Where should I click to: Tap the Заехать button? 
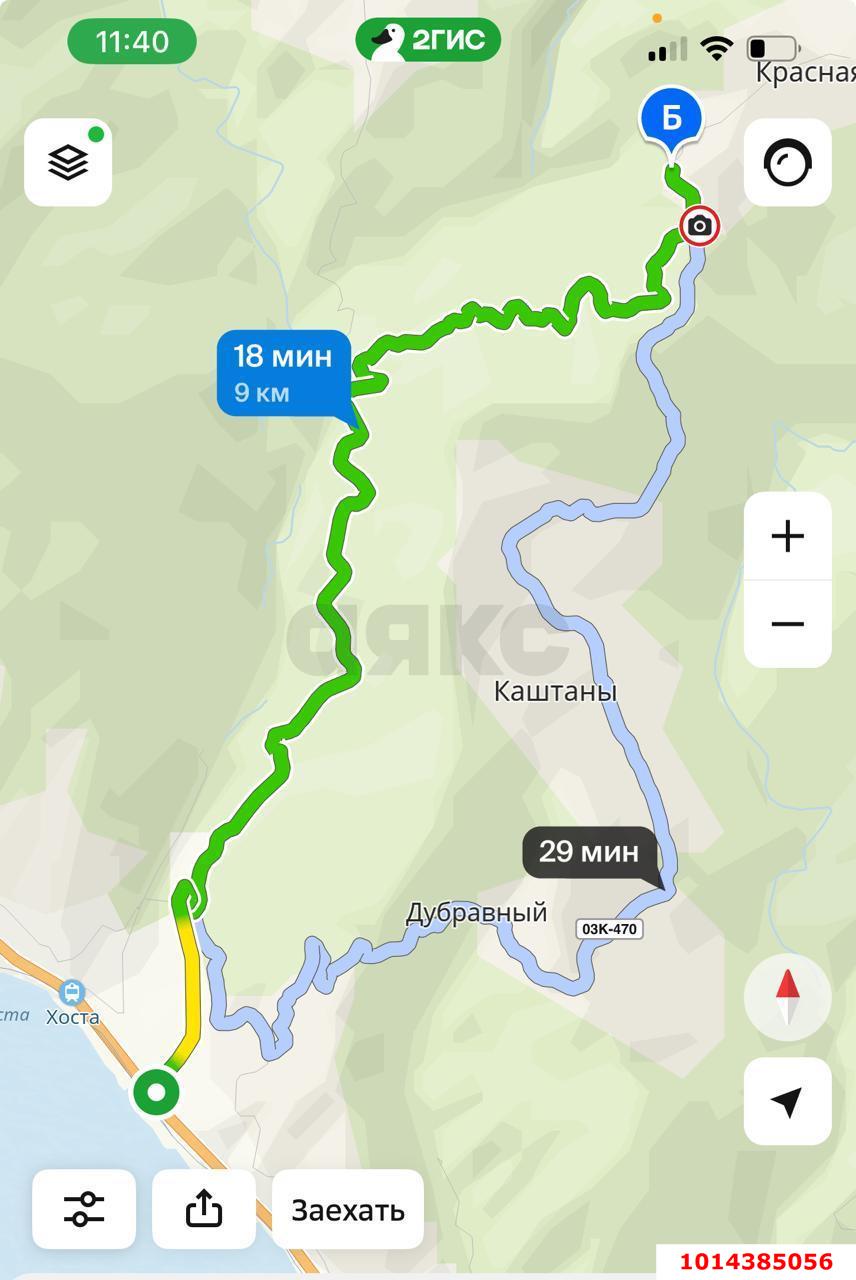pyautogui.click(x=348, y=1210)
